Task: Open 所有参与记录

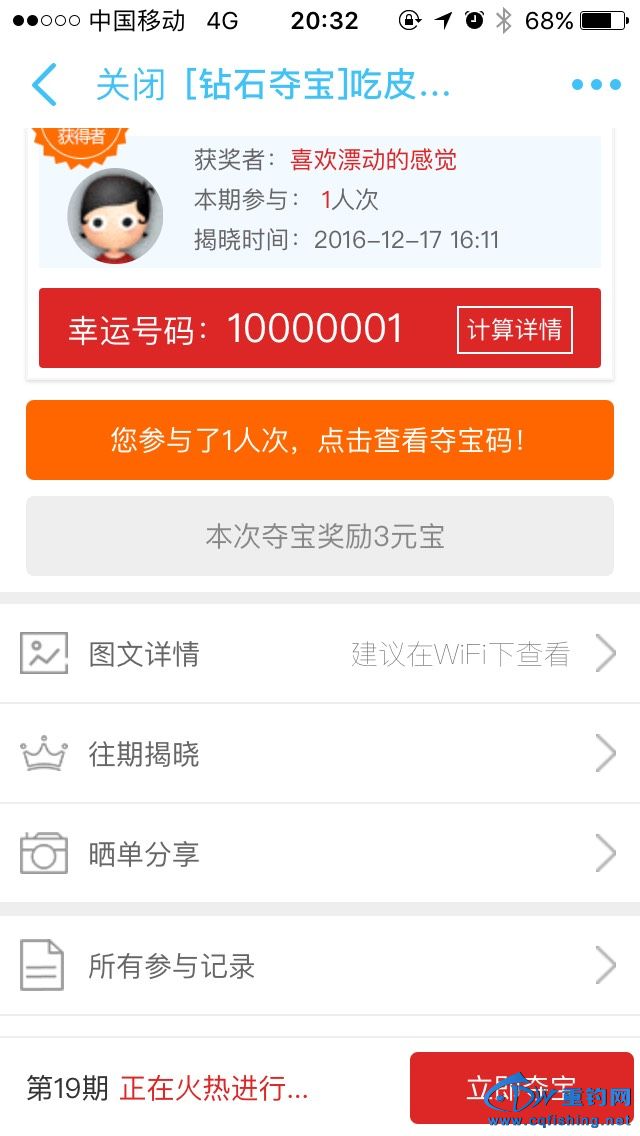Action: tap(320, 966)
